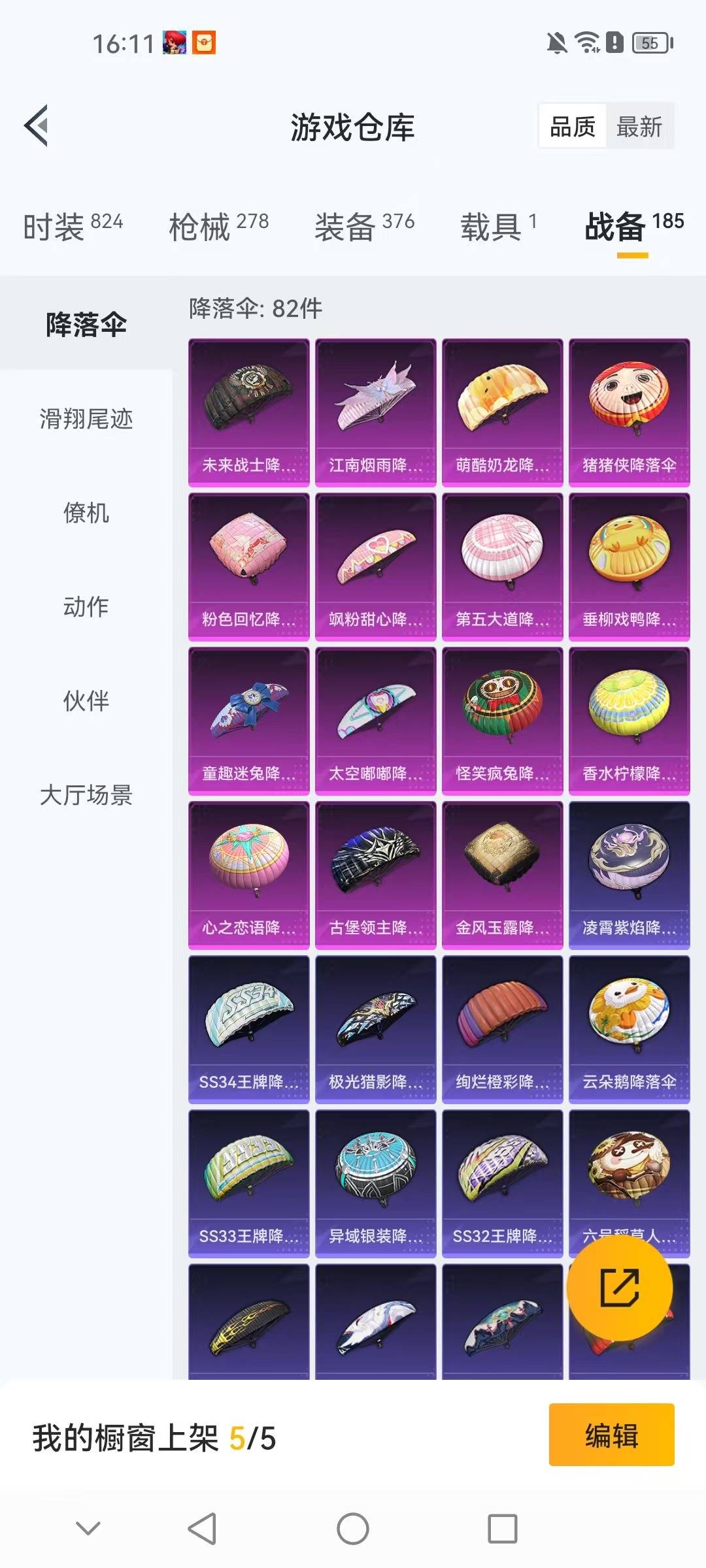The height and width of the screenshot is (1568, 706).
Task: Switch sorting to 品质 mode
Action: coord(572,127)
